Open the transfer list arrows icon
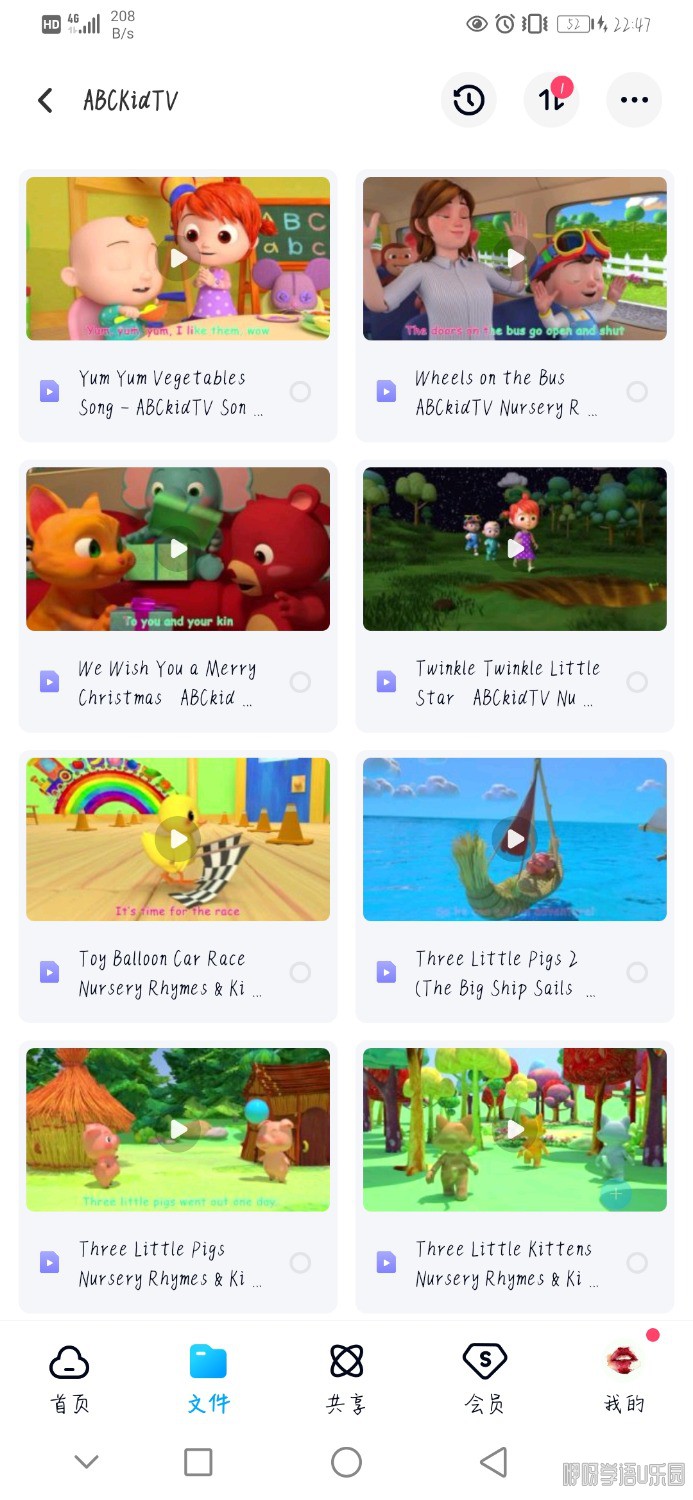Image resolution: width=693 pixels, height=1500 pixels. (551, 100)
